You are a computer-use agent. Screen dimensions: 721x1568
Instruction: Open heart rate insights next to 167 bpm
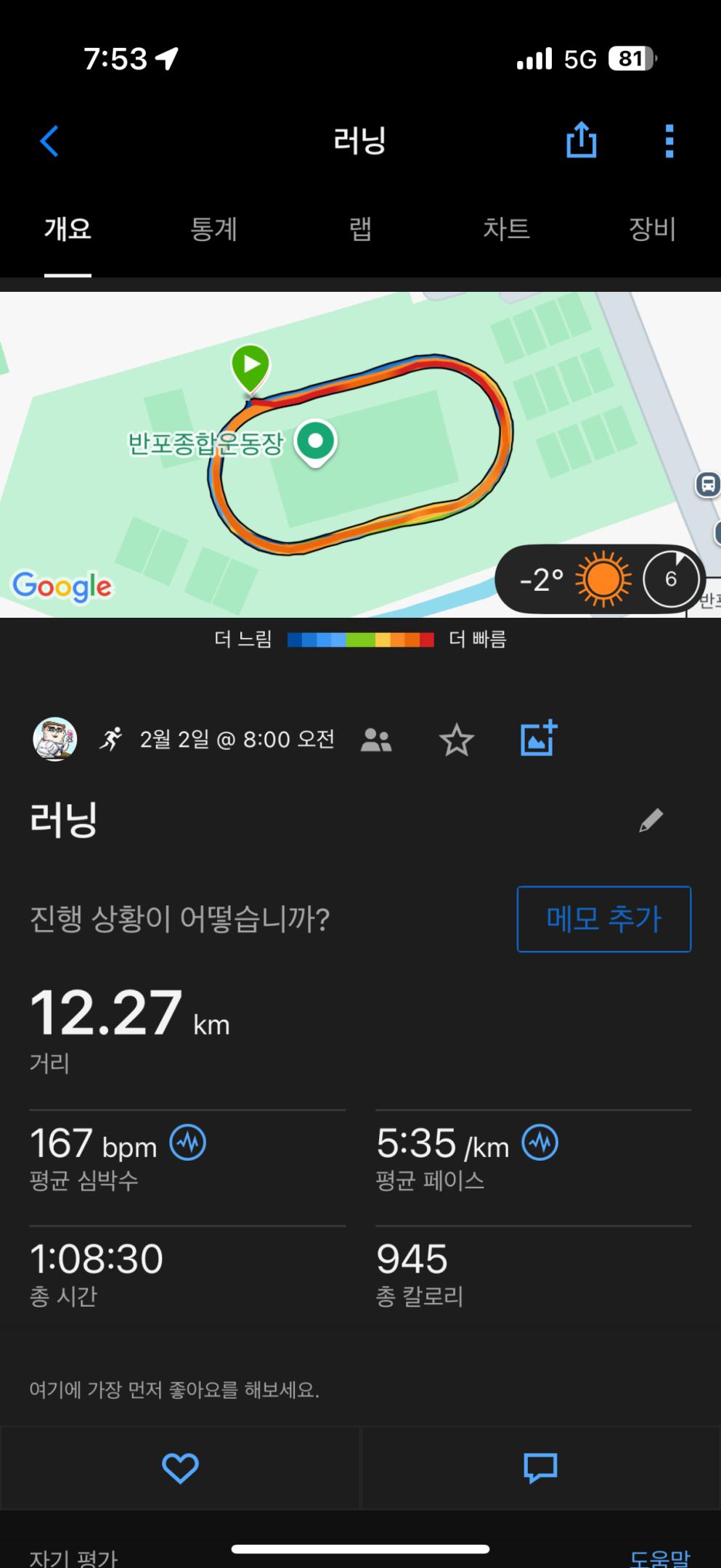click(x=188, y=1142)
